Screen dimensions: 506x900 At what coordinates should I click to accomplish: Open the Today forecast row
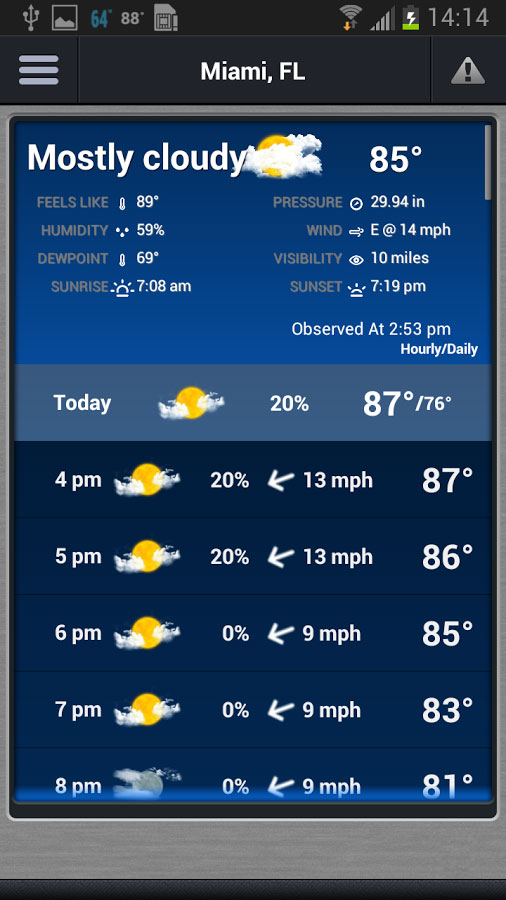tap(253, 403)
